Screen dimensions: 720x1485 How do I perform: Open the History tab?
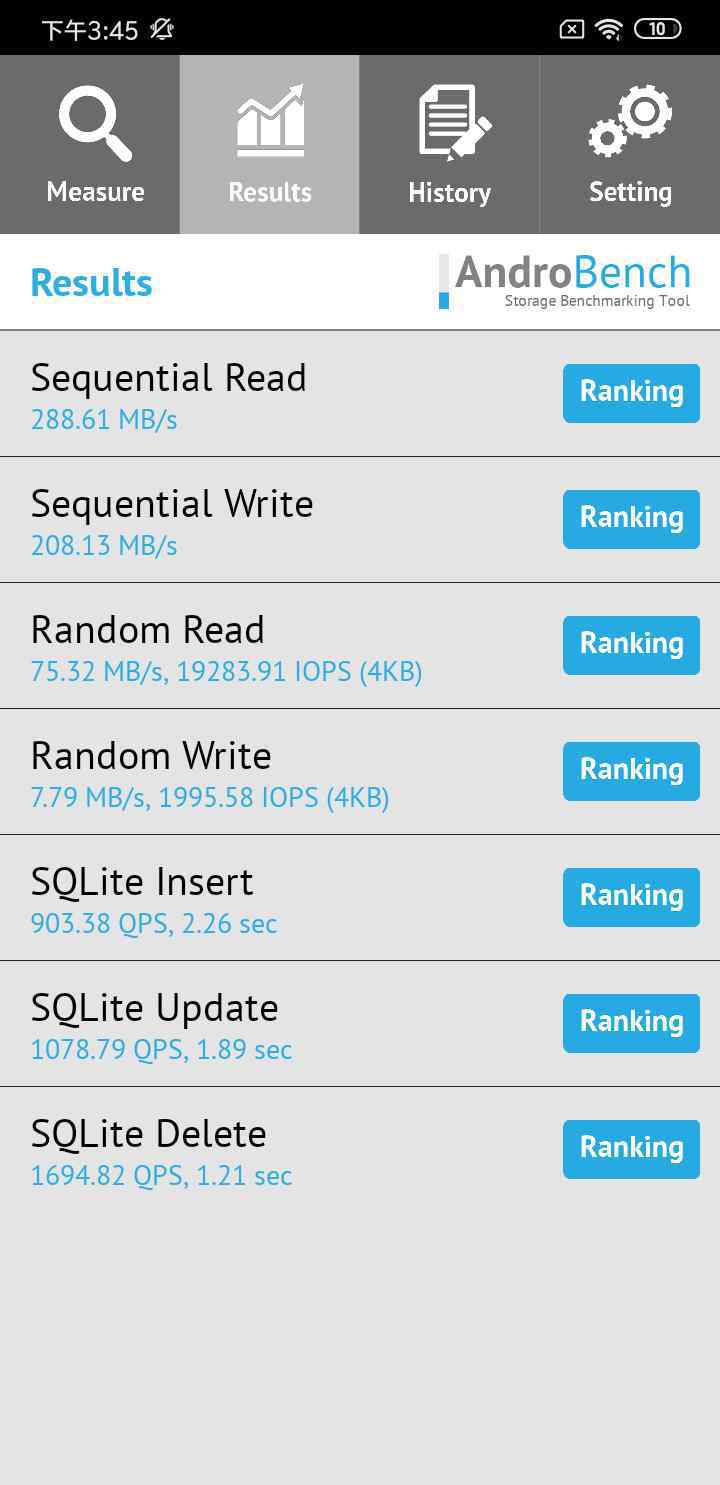point(450,145)
